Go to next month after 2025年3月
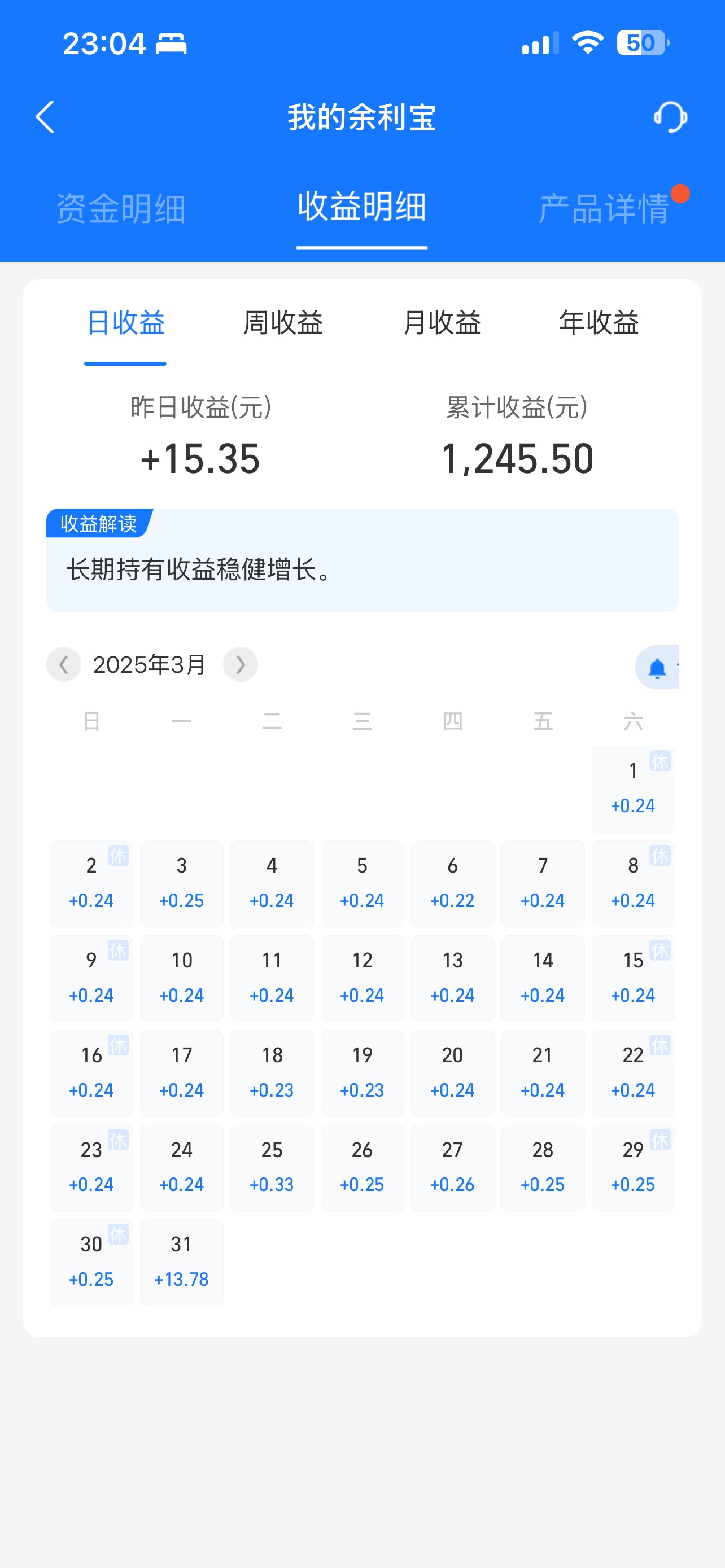 tap(241, 665)
